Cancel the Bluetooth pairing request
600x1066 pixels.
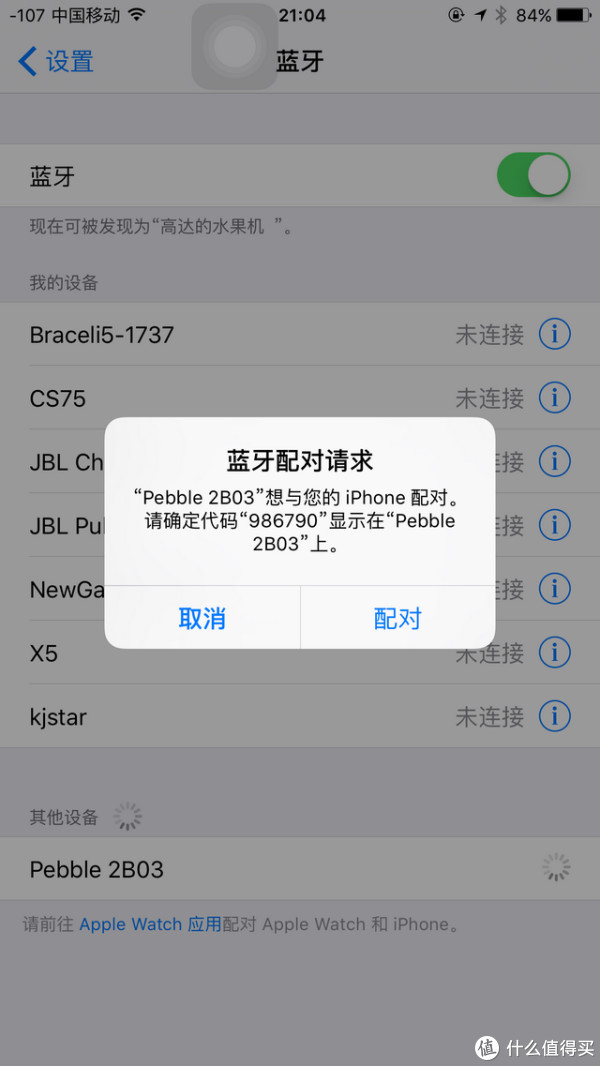pos(202,618)
